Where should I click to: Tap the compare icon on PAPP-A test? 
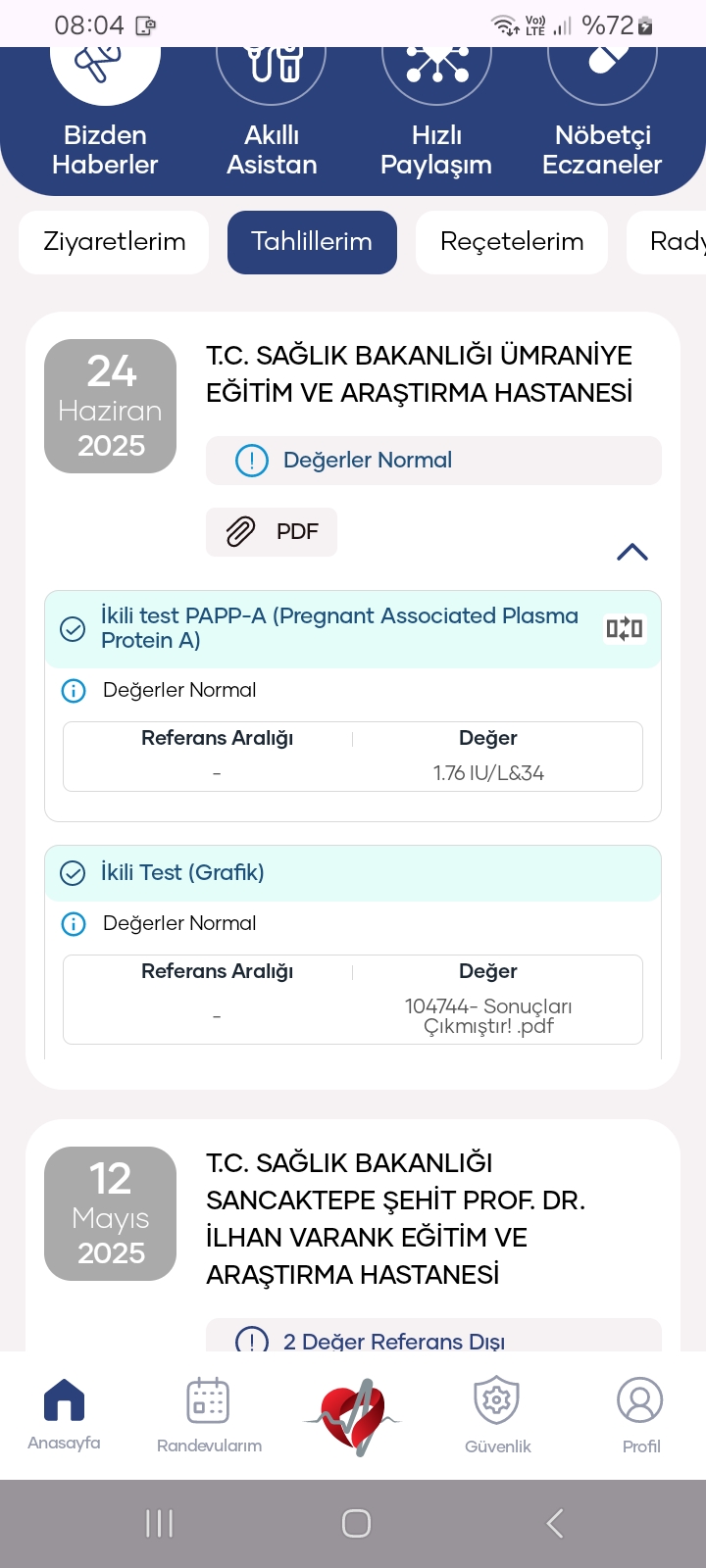pos(624,628)
